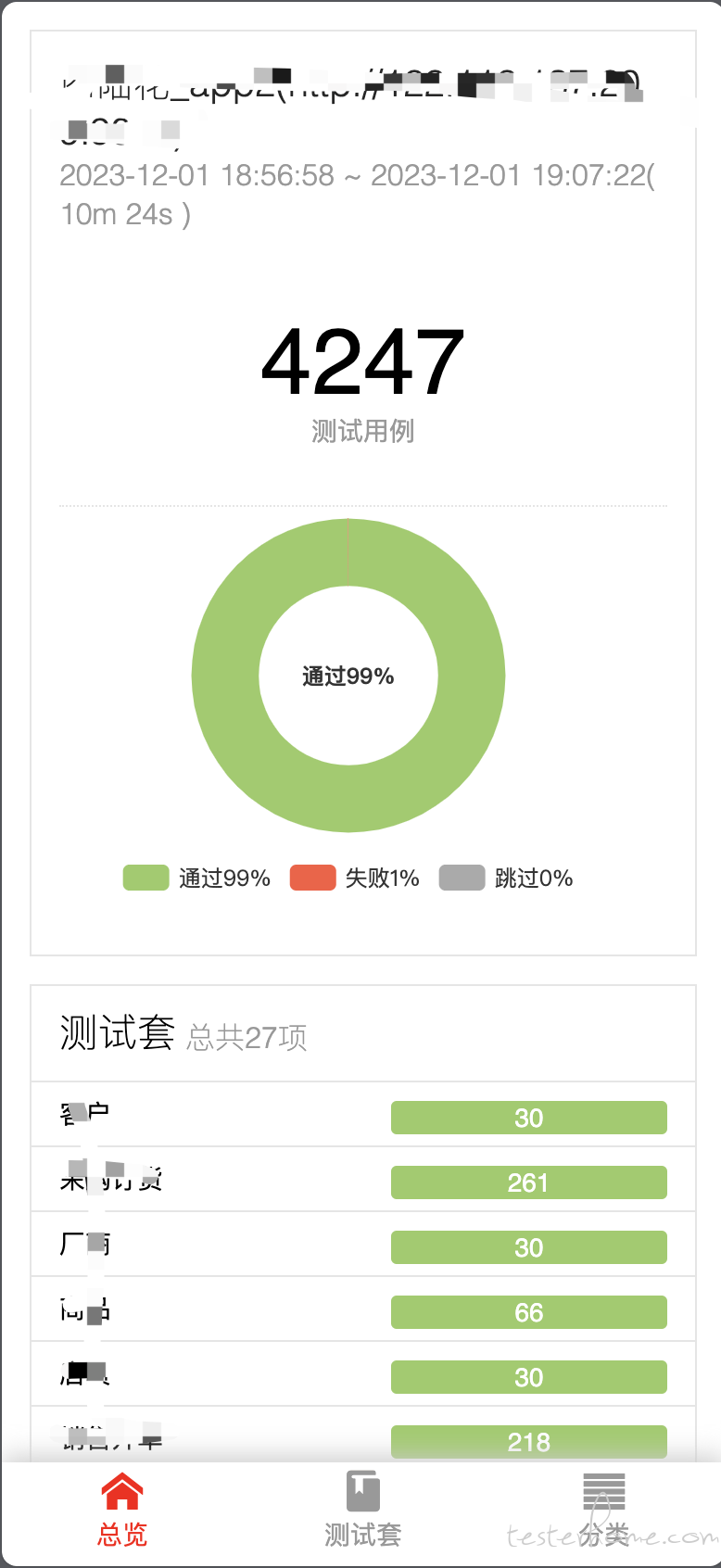Open the test suite row showing 218
The image size is (721, 1568).
(x=363, y=1435)
